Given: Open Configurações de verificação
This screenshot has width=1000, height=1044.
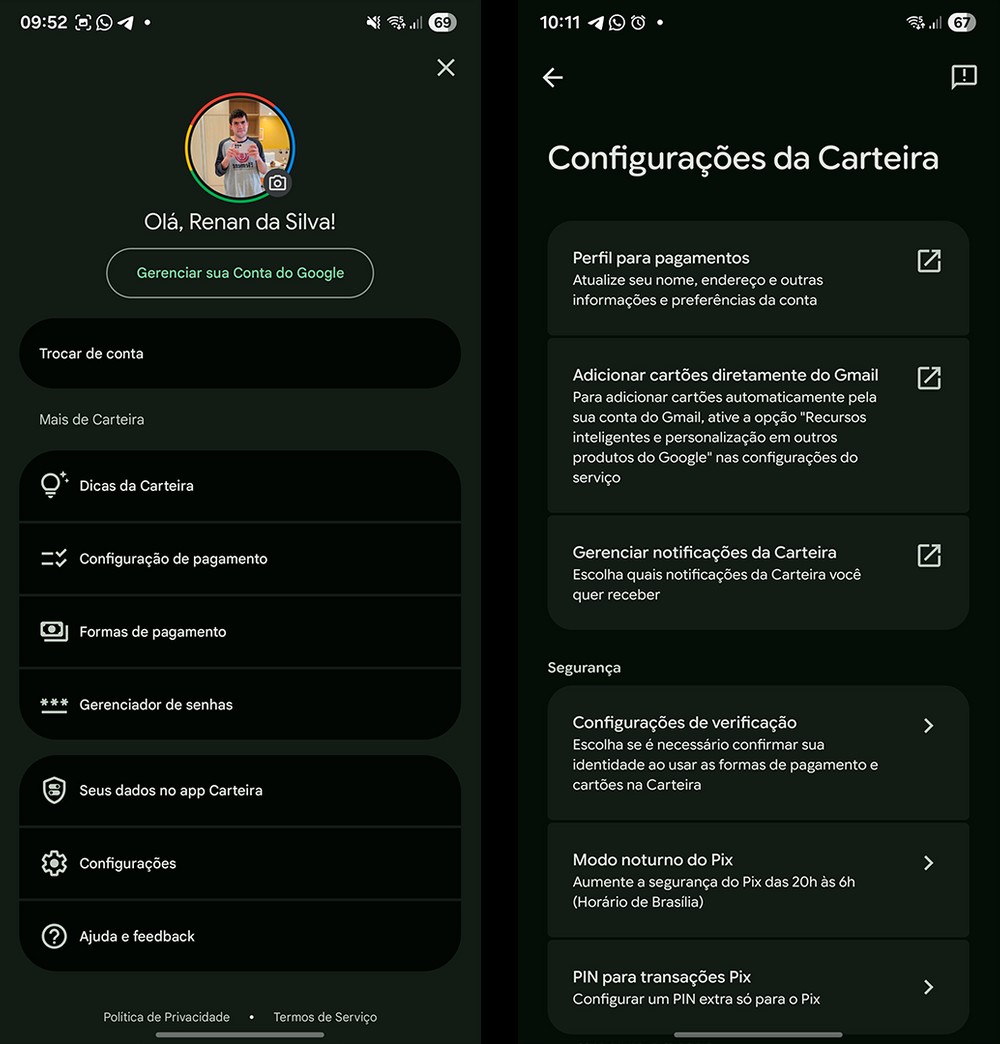Looking at the screenshot, I should 758,752.
